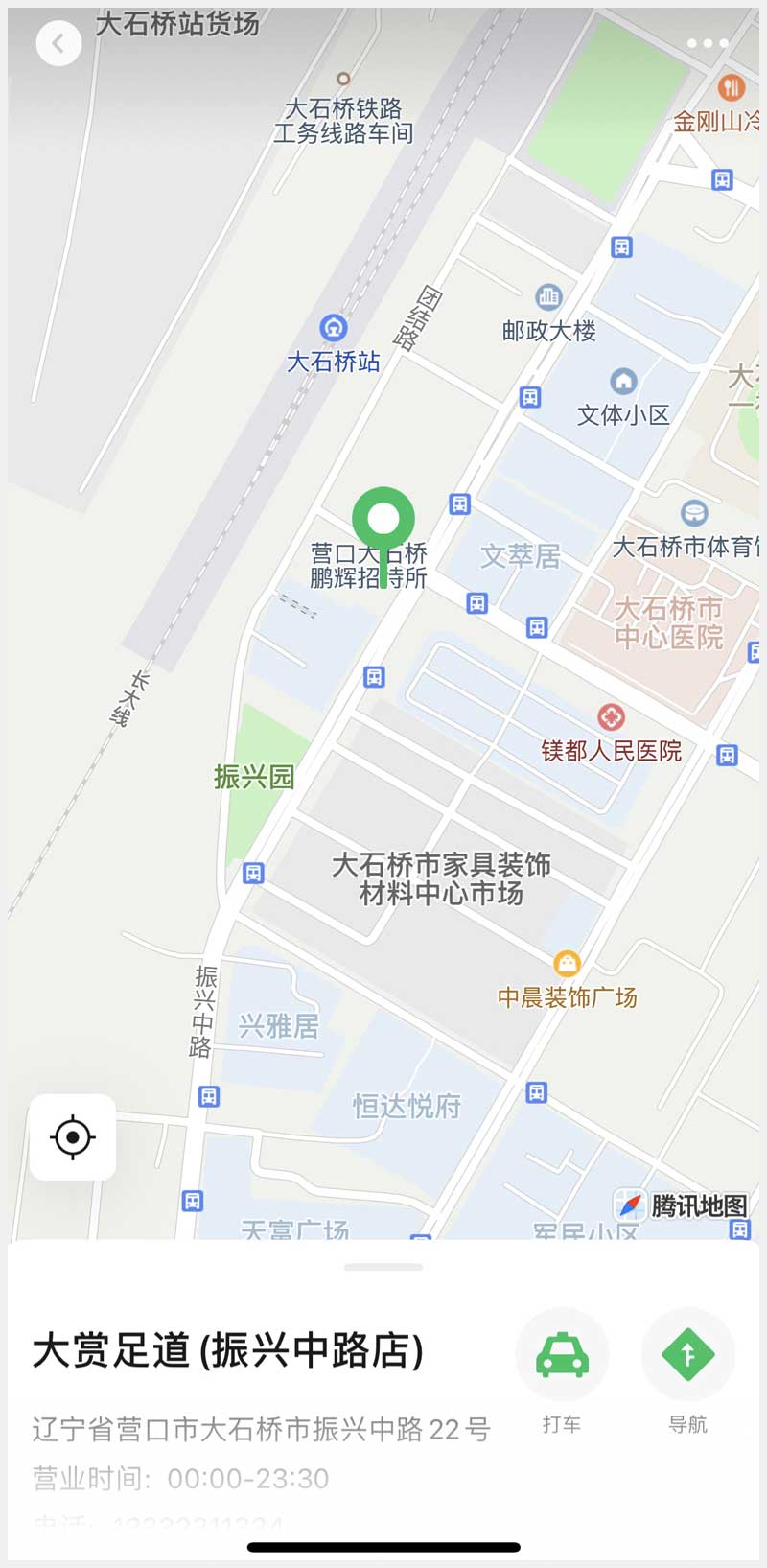
Task: Tap 镁都人民医院 hospital marker
Action: pyautogui.click(x=611, y=717)
